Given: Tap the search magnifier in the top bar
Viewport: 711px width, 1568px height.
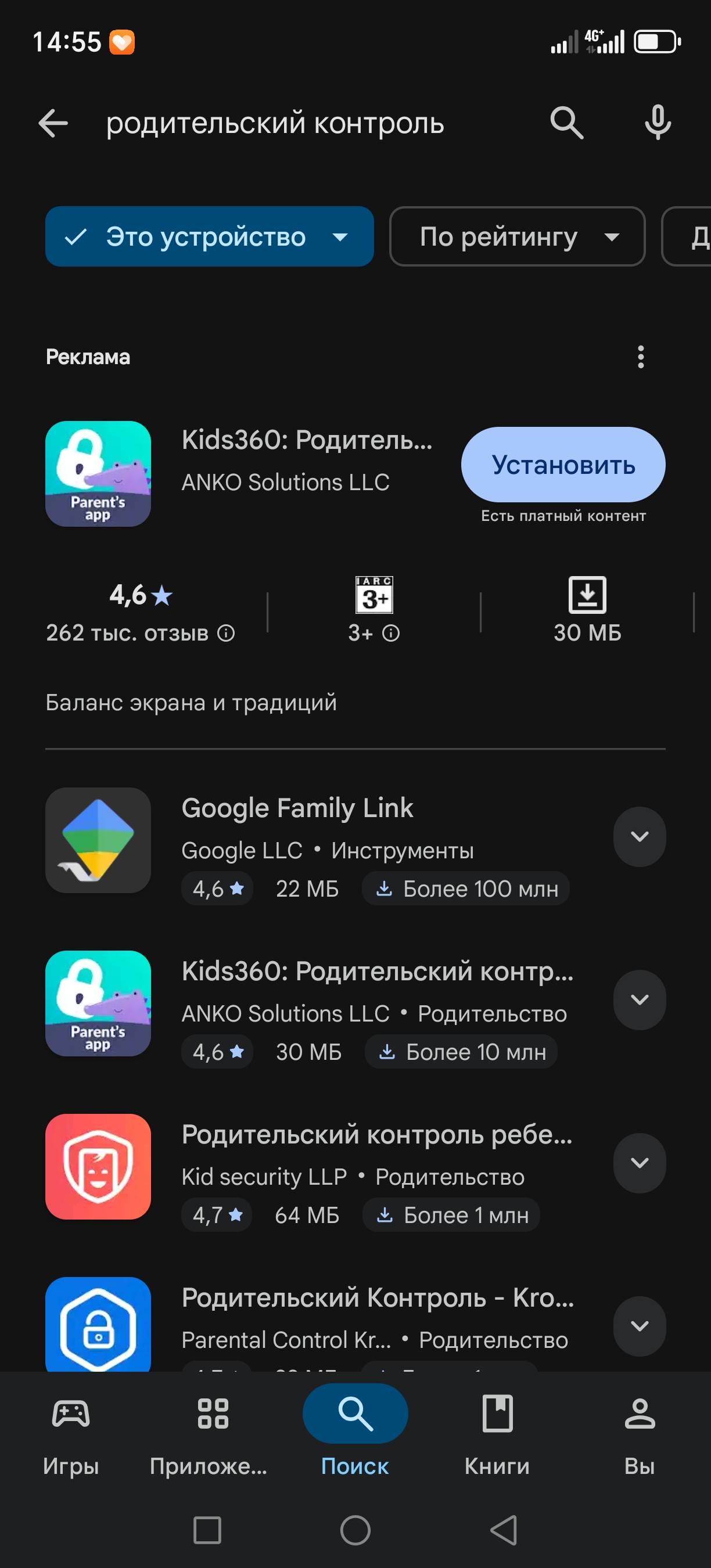Looking at the screenshot, I should pyautogui.click(x=566, y=124).
